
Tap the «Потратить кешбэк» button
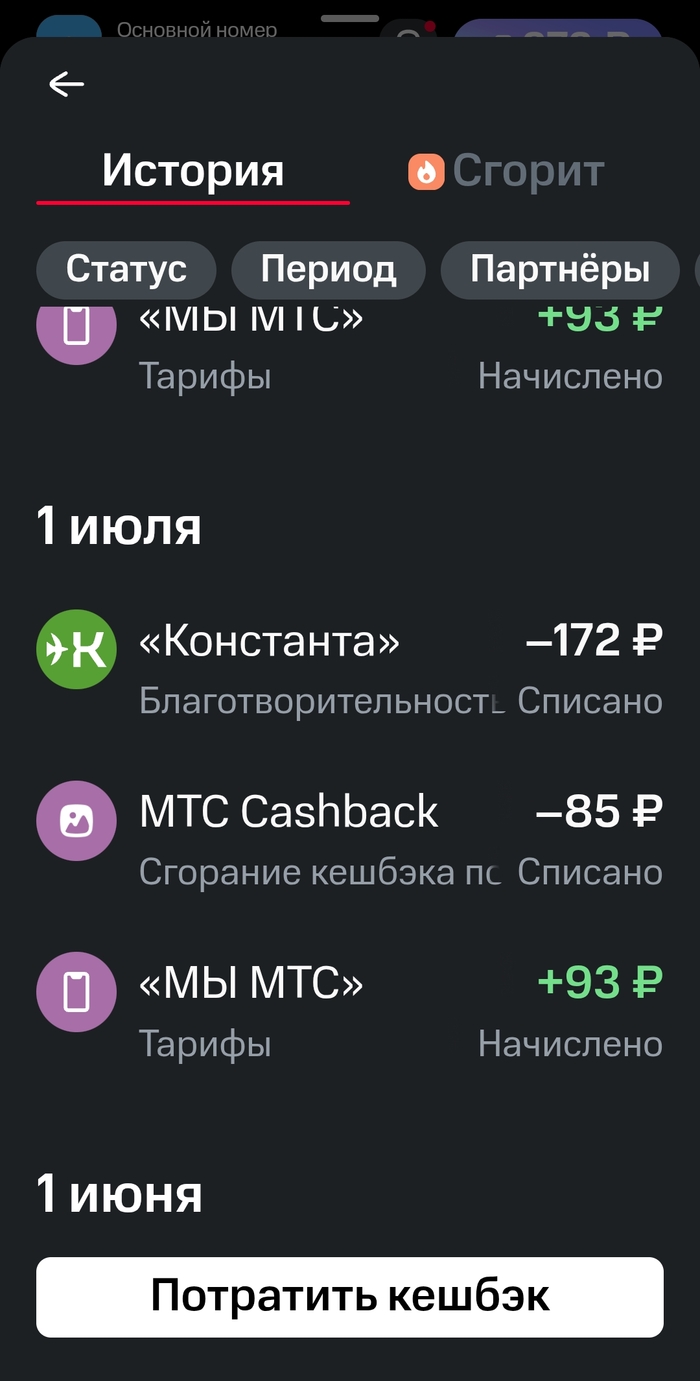(x=350, y=1297)
